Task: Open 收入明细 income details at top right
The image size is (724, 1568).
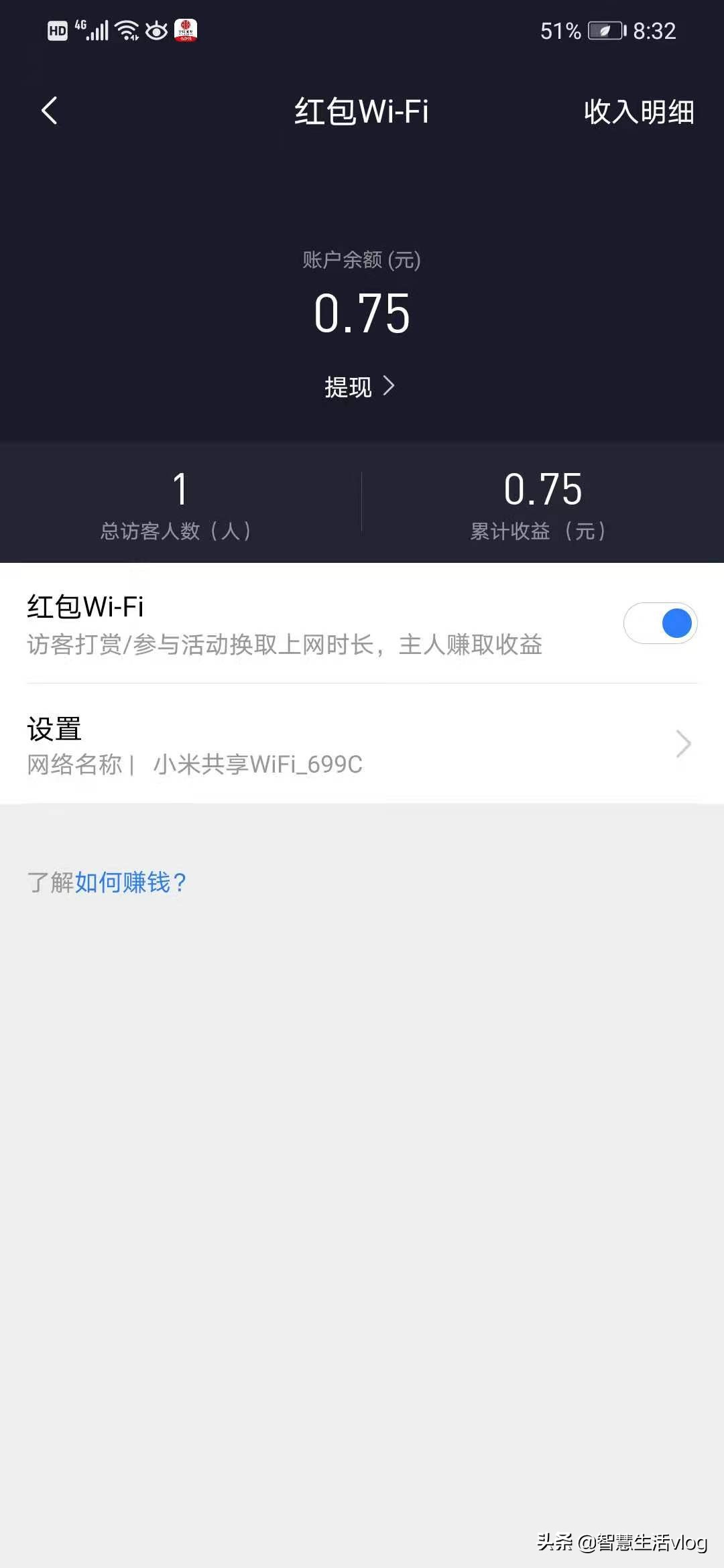Action: tap(637, 114)
